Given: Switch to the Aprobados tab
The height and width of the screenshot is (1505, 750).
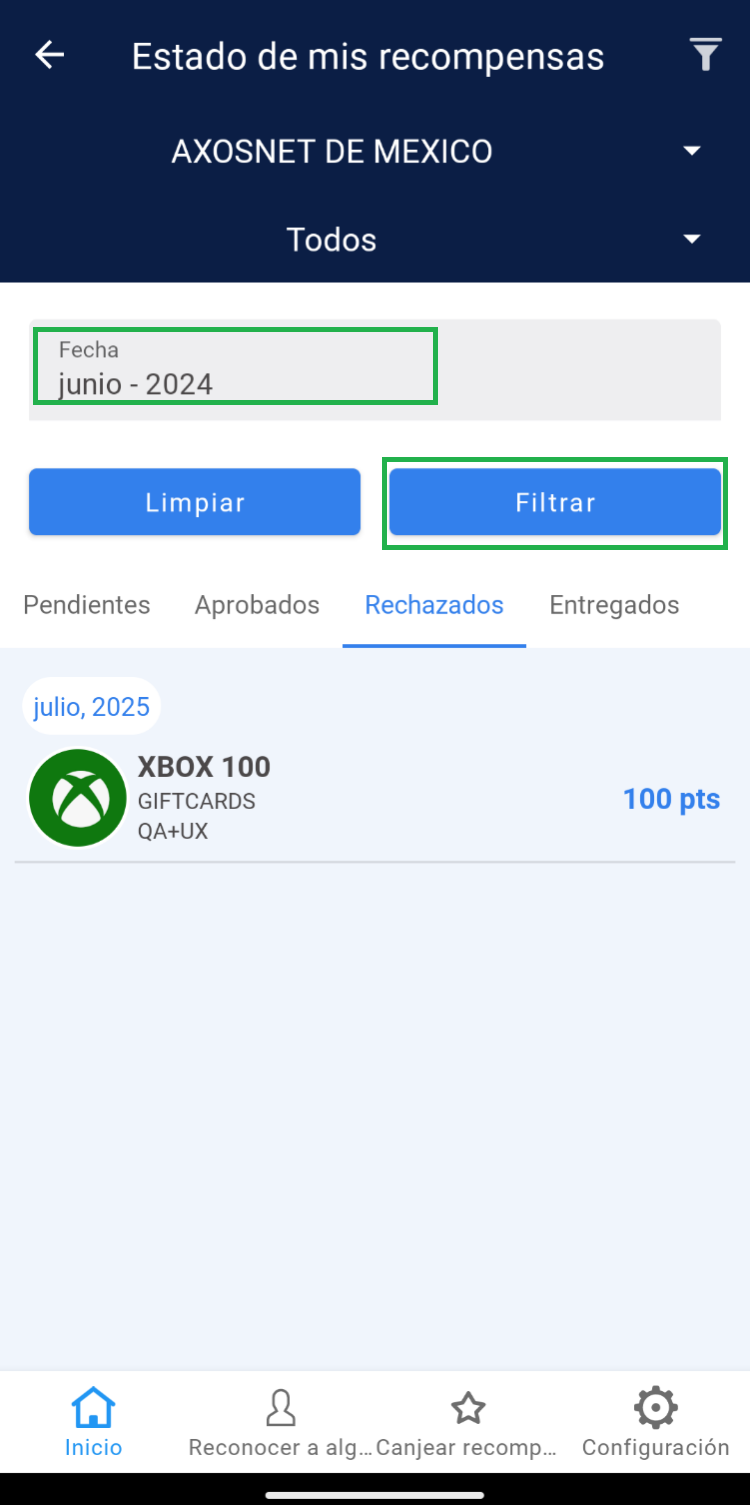Looking at the screenshot, I should [257, 605].
